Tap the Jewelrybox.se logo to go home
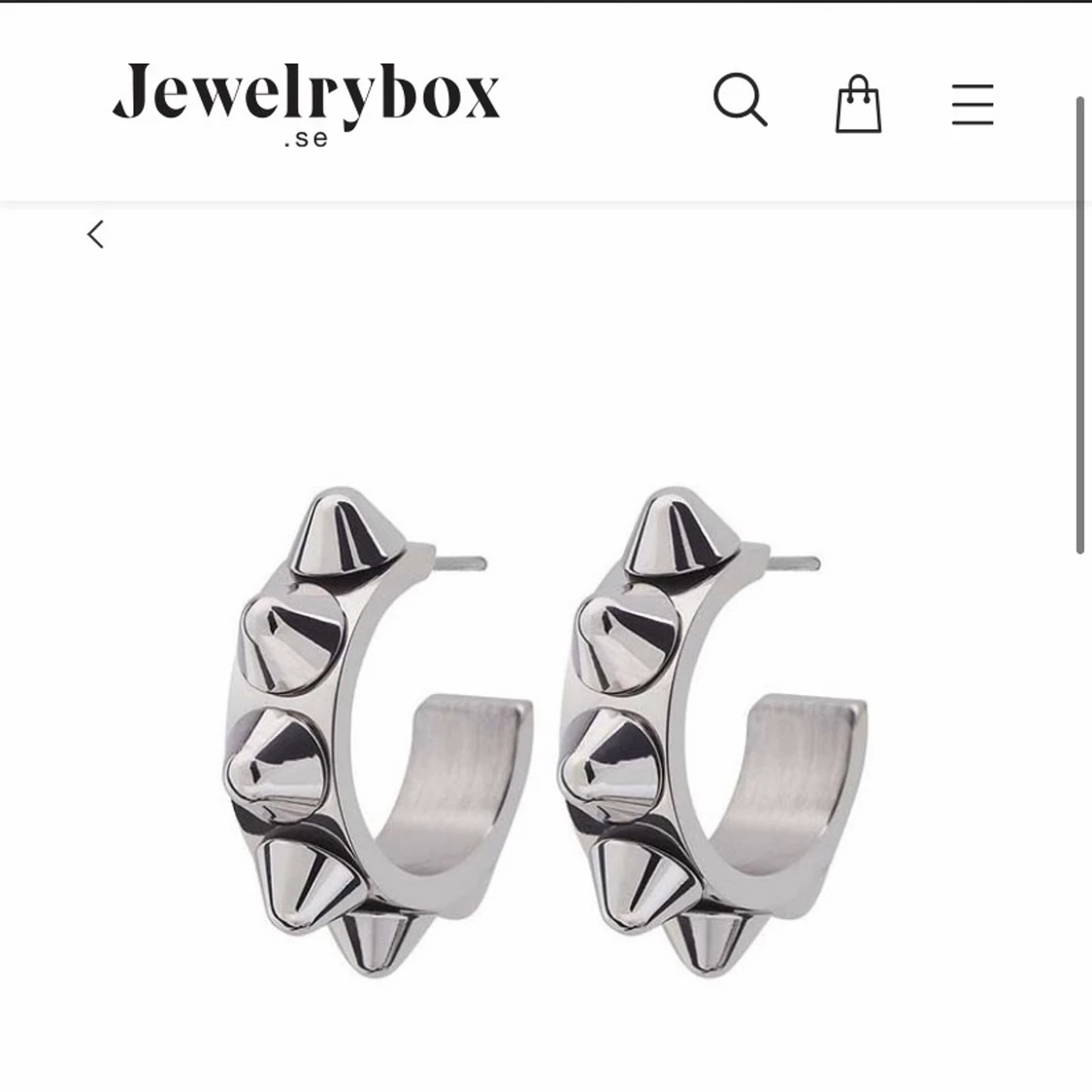 307,102
